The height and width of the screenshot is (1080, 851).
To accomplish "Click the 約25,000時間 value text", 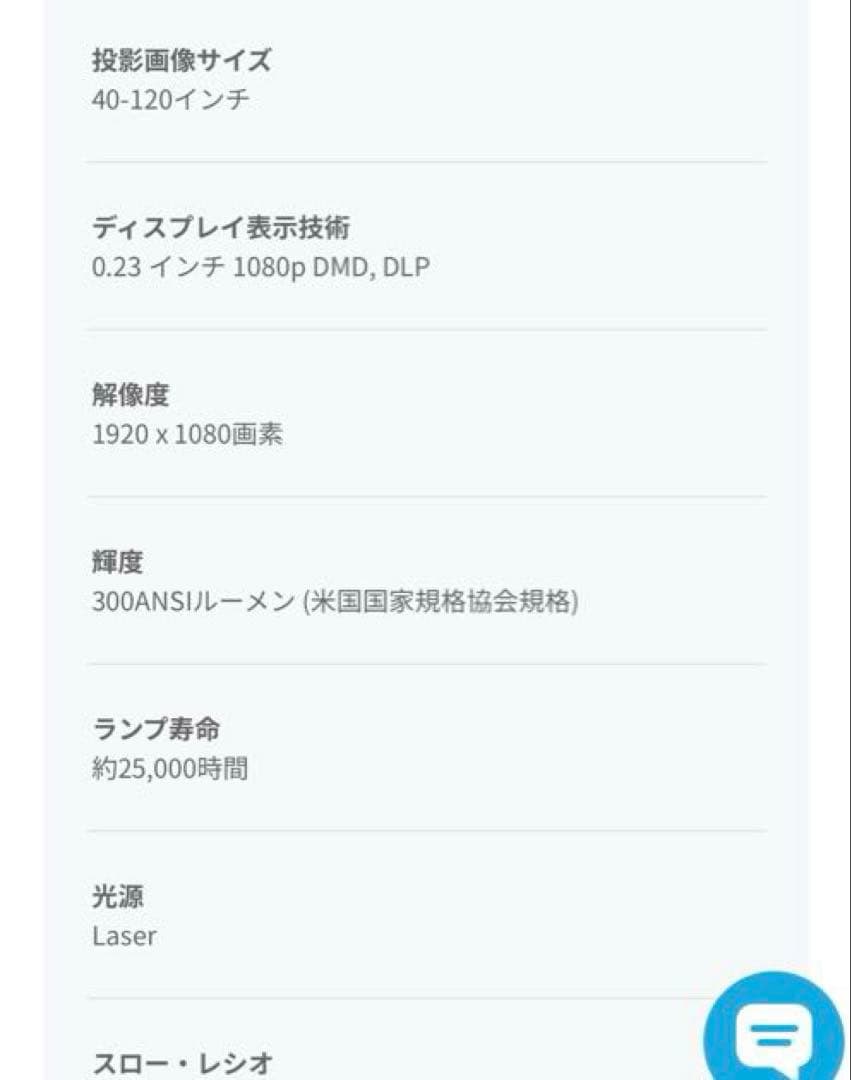I will 168,770.
